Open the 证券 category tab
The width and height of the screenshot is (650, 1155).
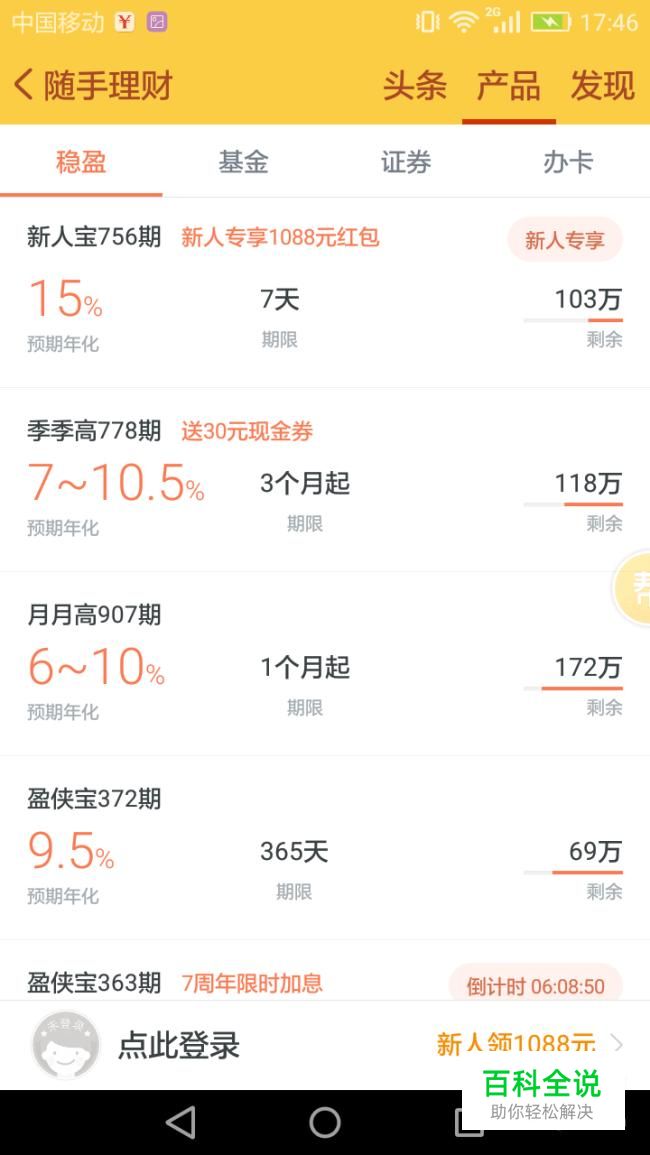click(406, 162)
